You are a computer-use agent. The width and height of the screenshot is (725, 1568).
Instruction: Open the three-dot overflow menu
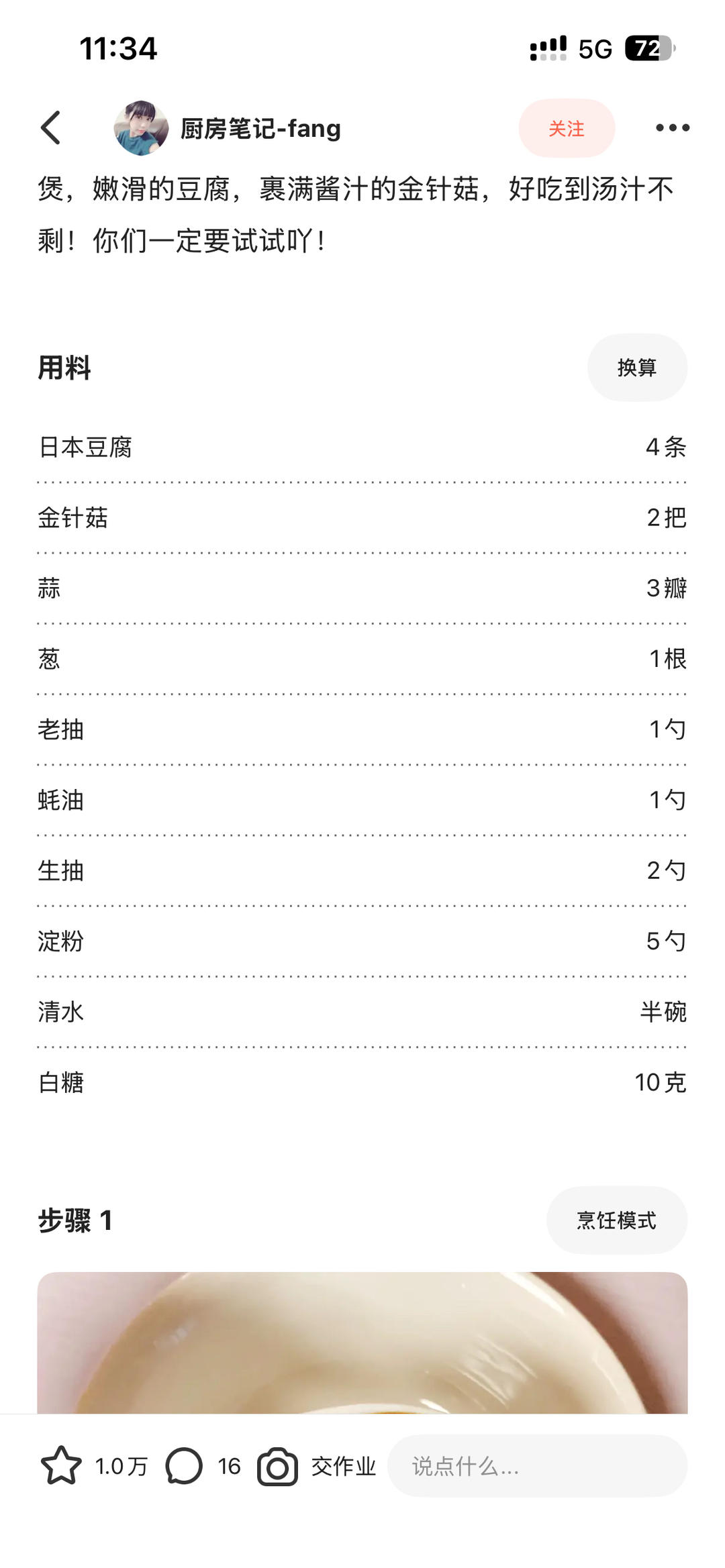672,127
